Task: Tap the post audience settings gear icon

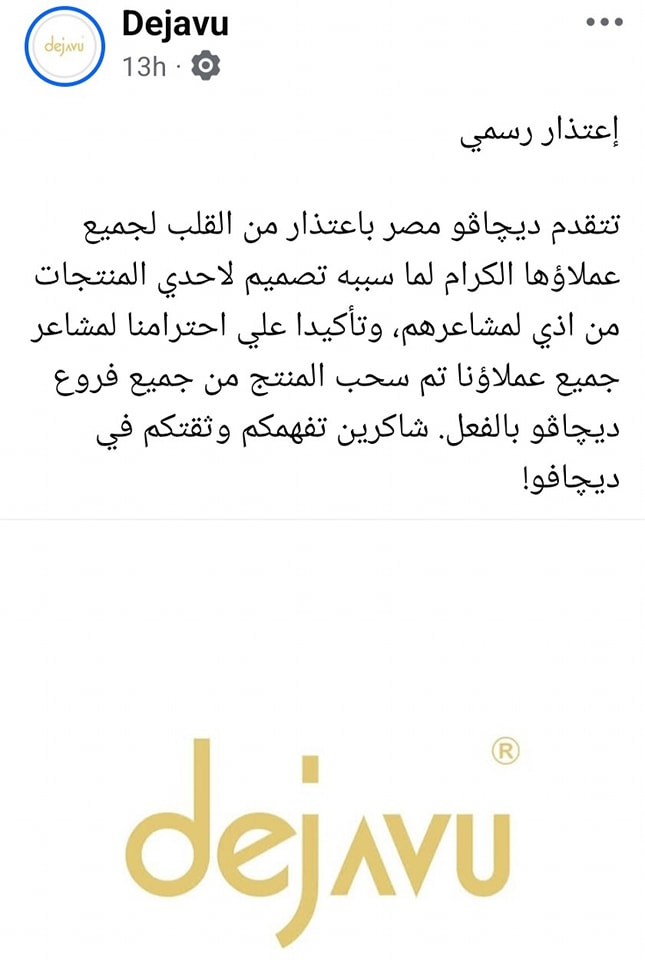Action: [x=205, y=66]
